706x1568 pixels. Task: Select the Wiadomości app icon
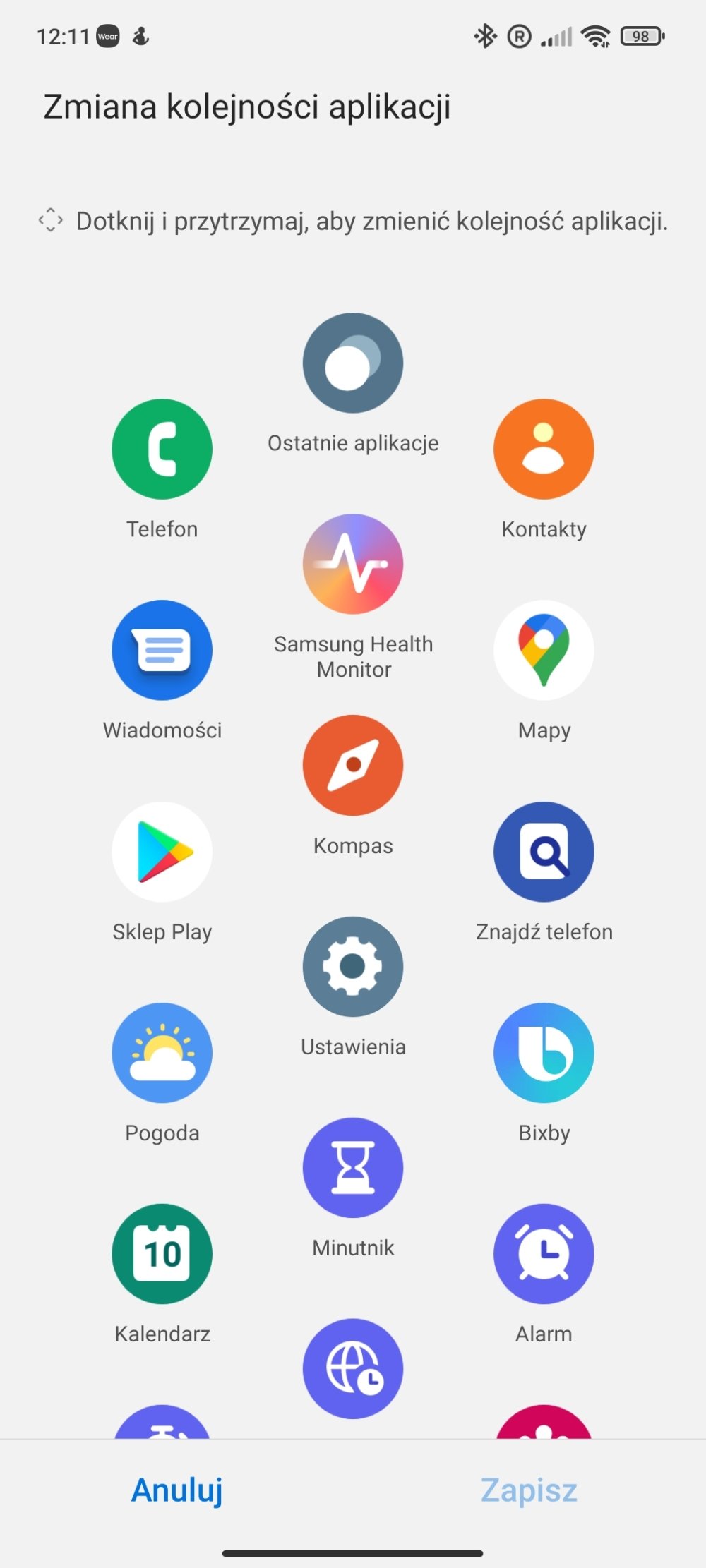[162, 650]
